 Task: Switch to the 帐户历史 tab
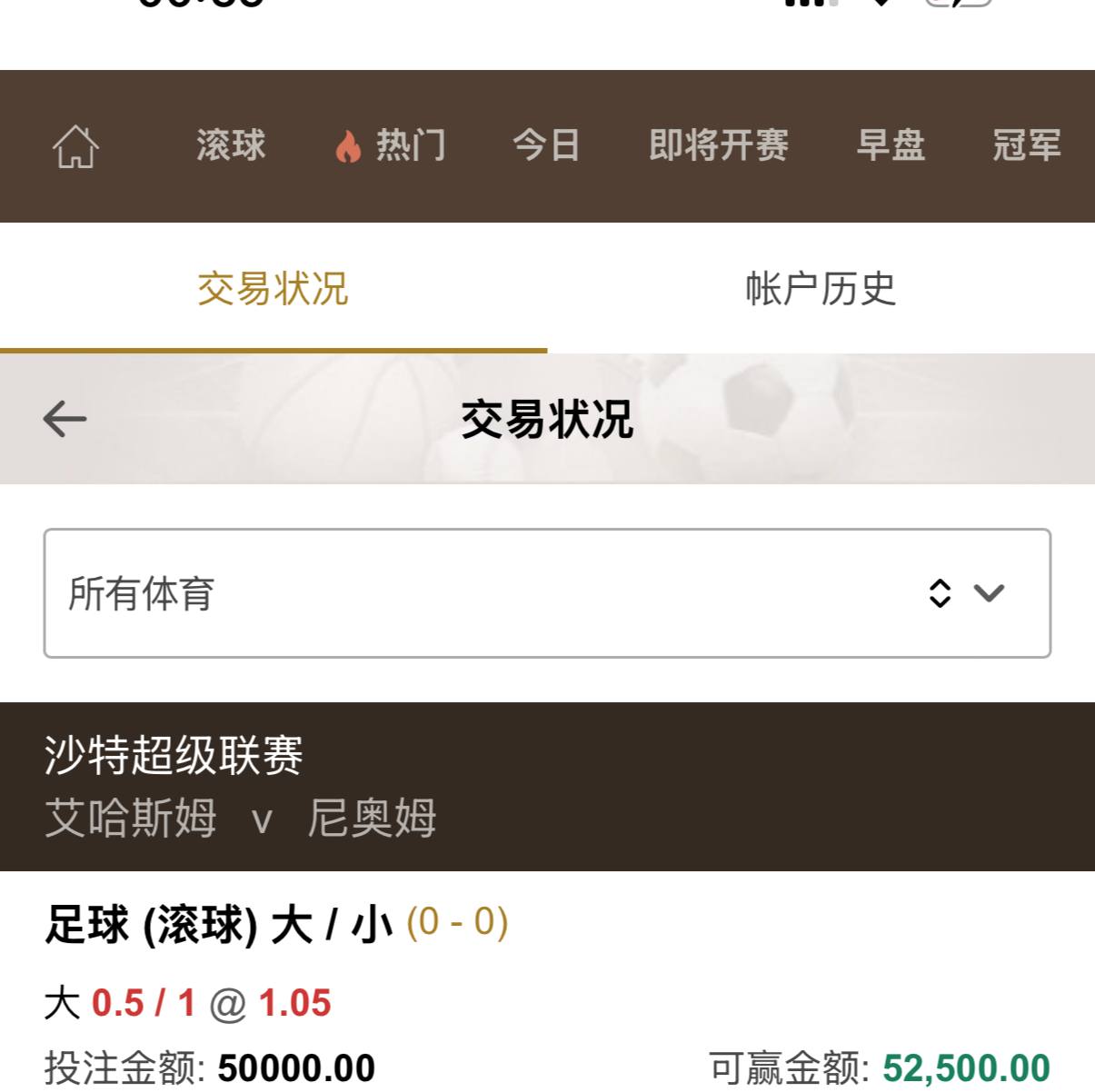point(821,289)
